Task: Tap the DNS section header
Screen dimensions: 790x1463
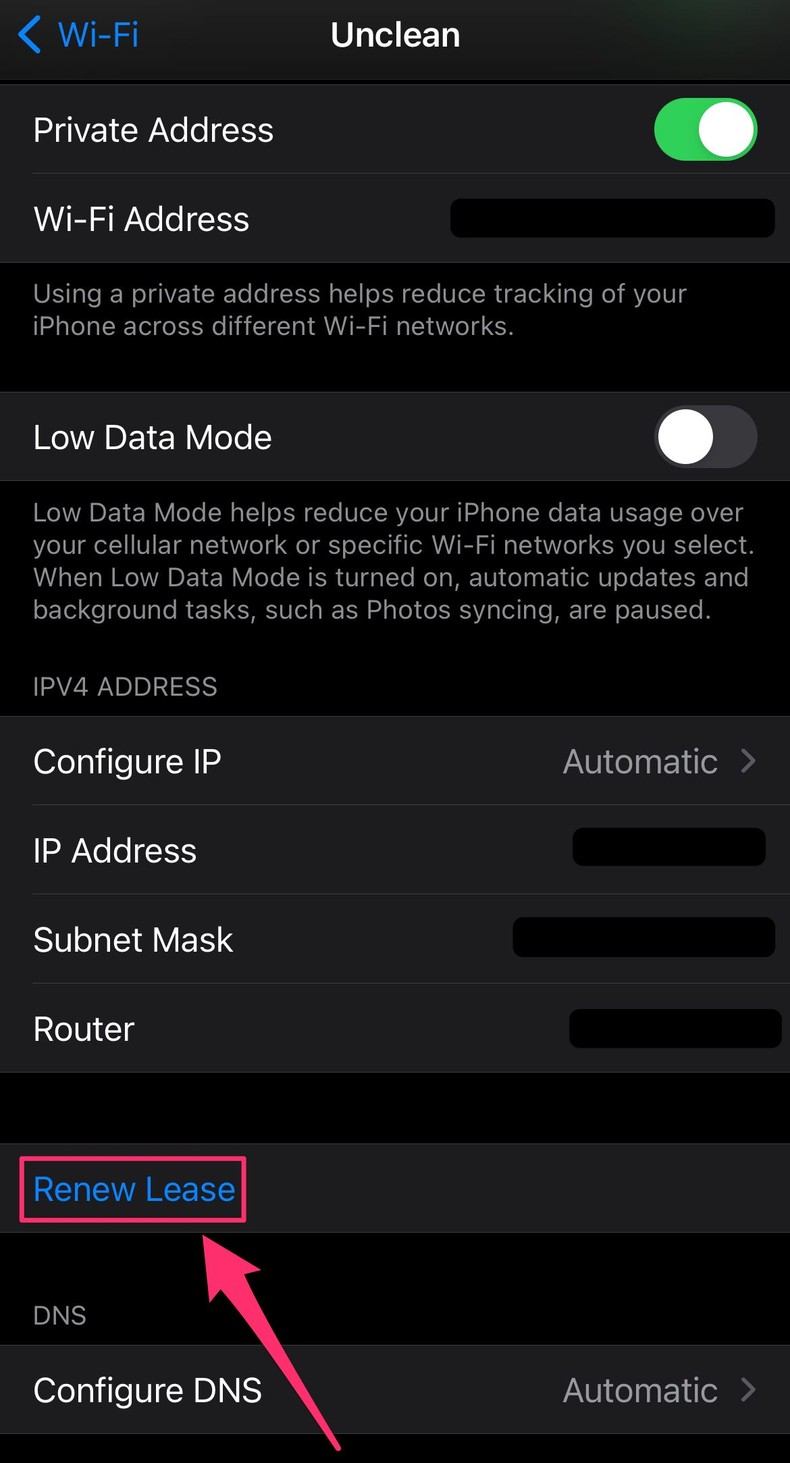Action: [x=59, y=1316]
